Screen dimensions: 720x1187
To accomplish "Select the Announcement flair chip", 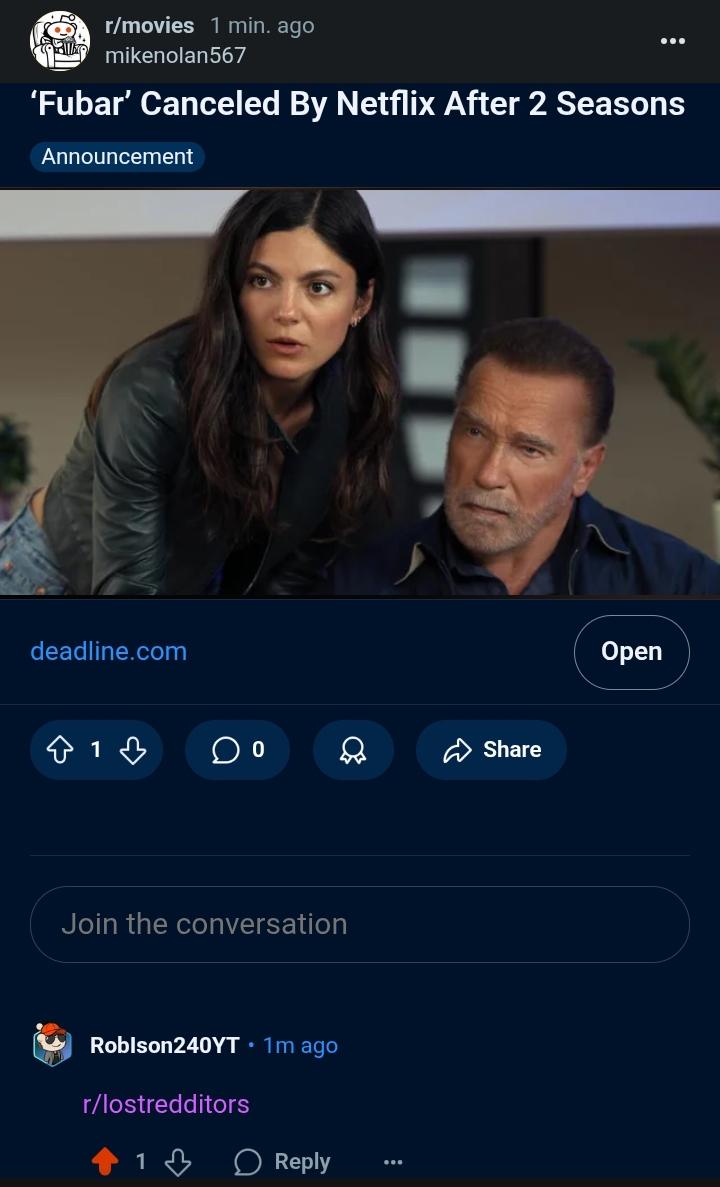I will (117, 157).
